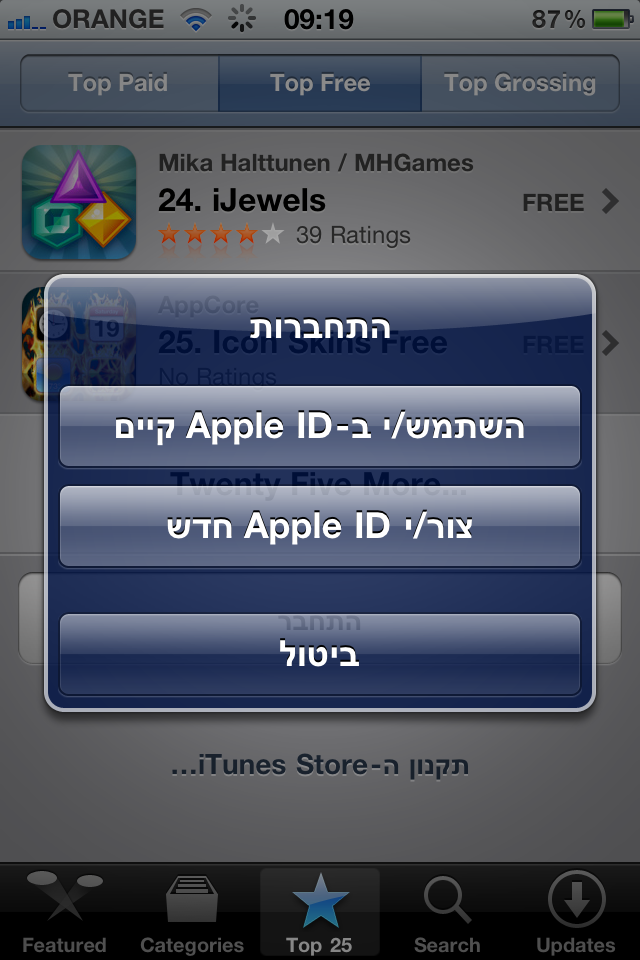
Task: Select the Top Free segment
Action: pos(320,83)
